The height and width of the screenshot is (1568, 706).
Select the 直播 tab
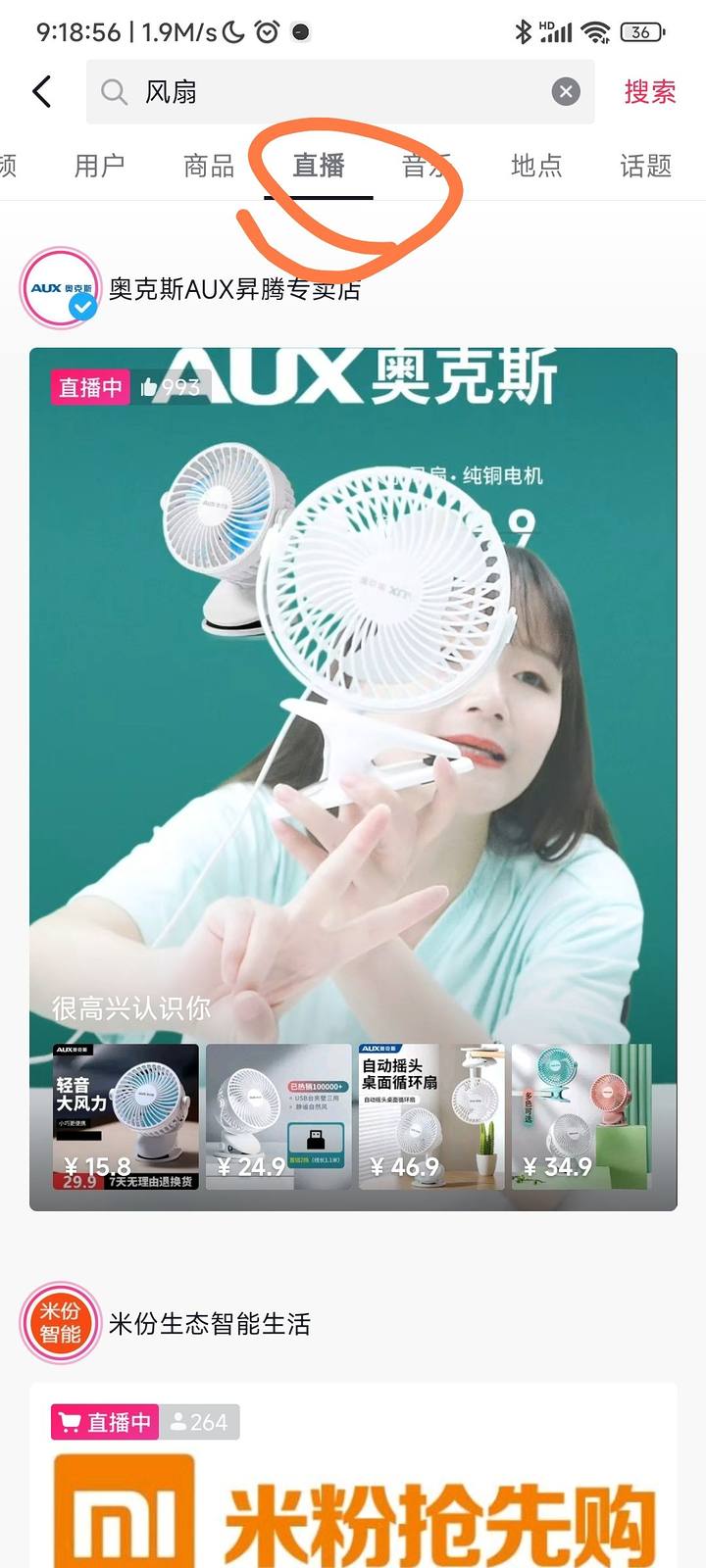pos(319,166)
